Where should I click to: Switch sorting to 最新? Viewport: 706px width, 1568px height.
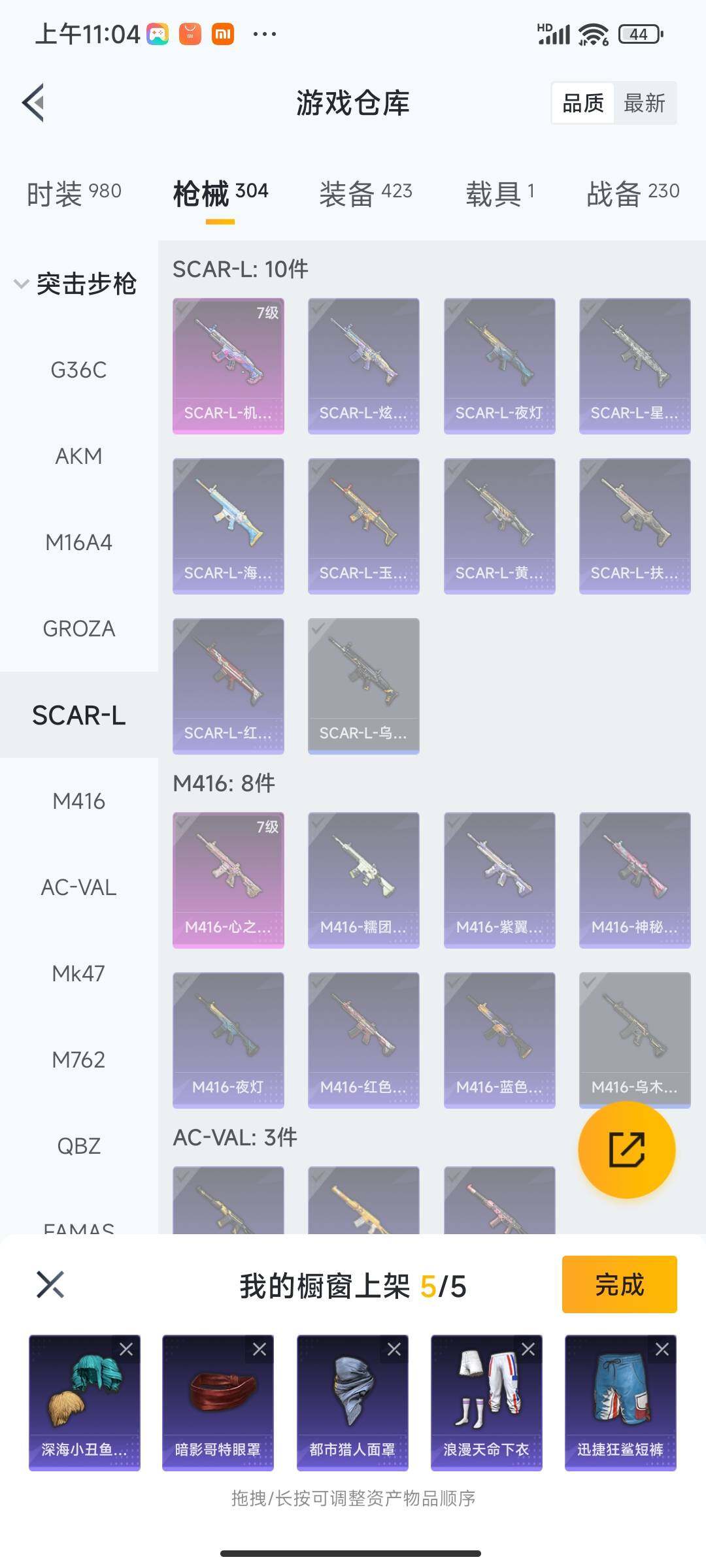pos(644,103)
